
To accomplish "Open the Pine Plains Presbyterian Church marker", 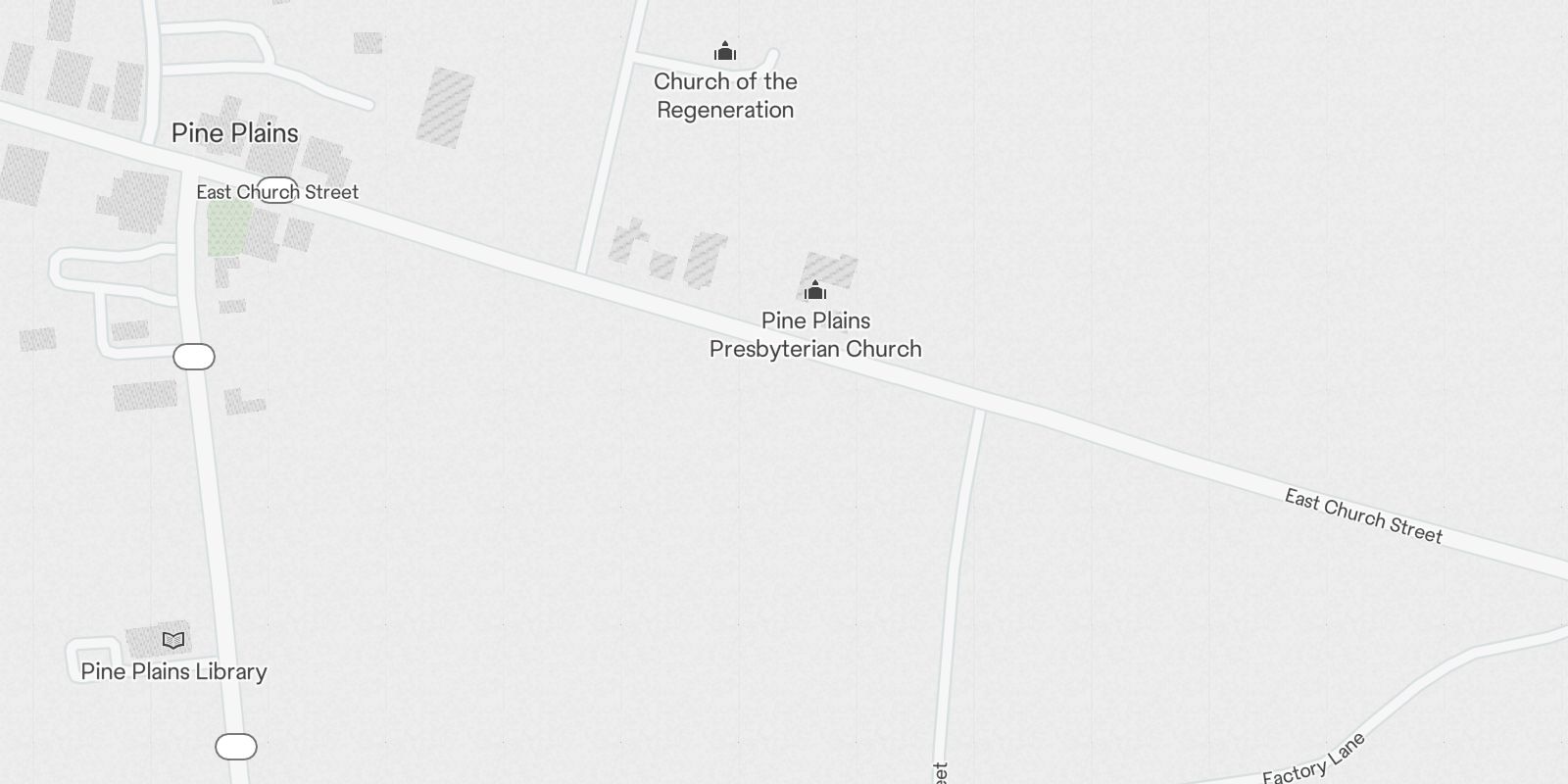I will [815, 291].
